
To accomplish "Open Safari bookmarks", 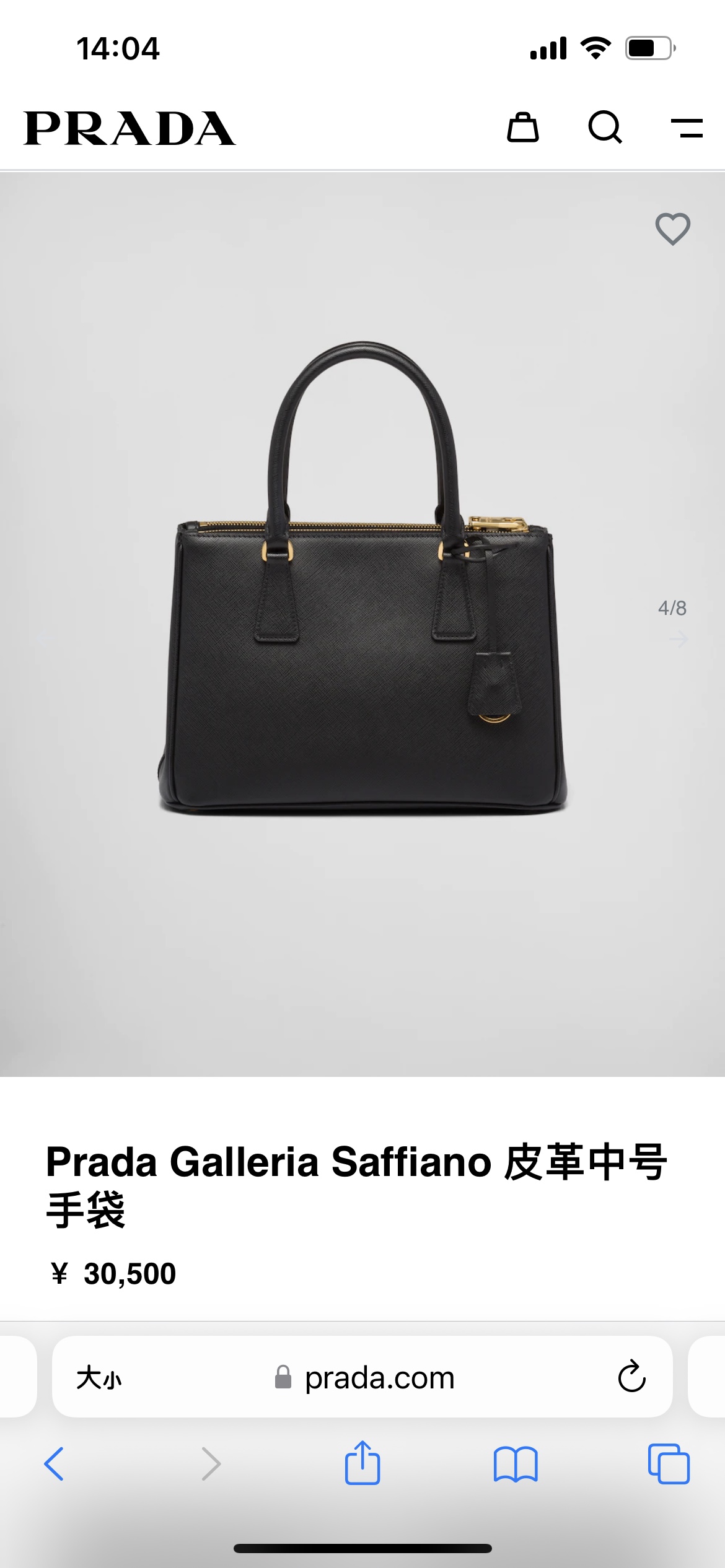I will pos(516,1464).
